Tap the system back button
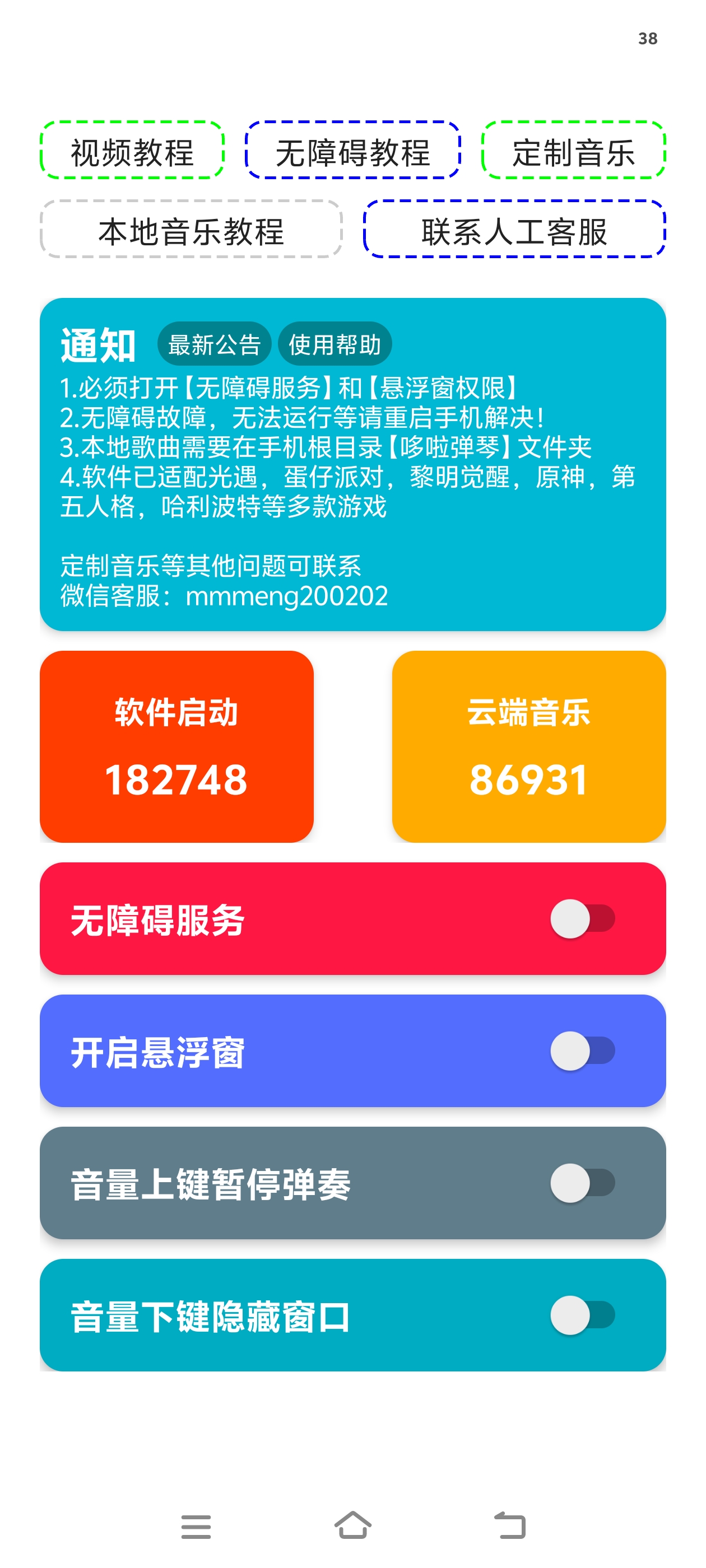Screen dimensions: 706x1568 [509, 1525]
